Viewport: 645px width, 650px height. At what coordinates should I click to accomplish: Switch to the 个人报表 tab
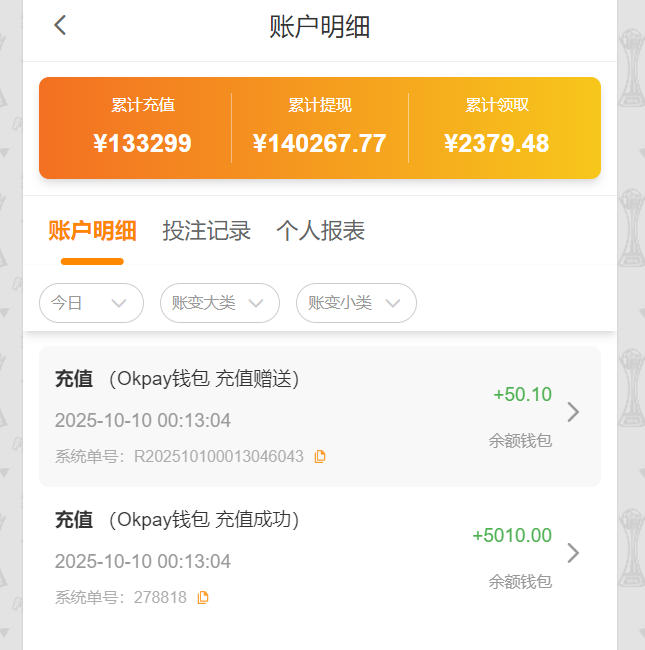(320, 231)
